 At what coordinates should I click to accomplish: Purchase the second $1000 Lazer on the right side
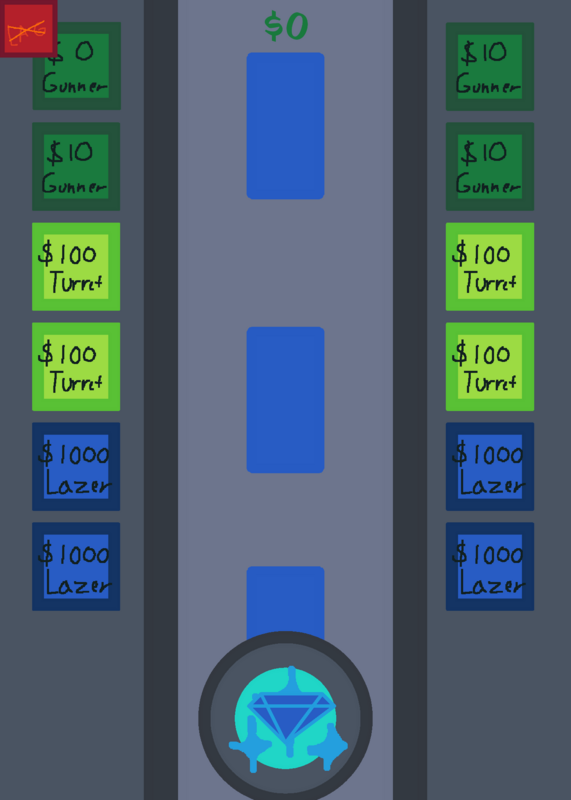point(490,566)
